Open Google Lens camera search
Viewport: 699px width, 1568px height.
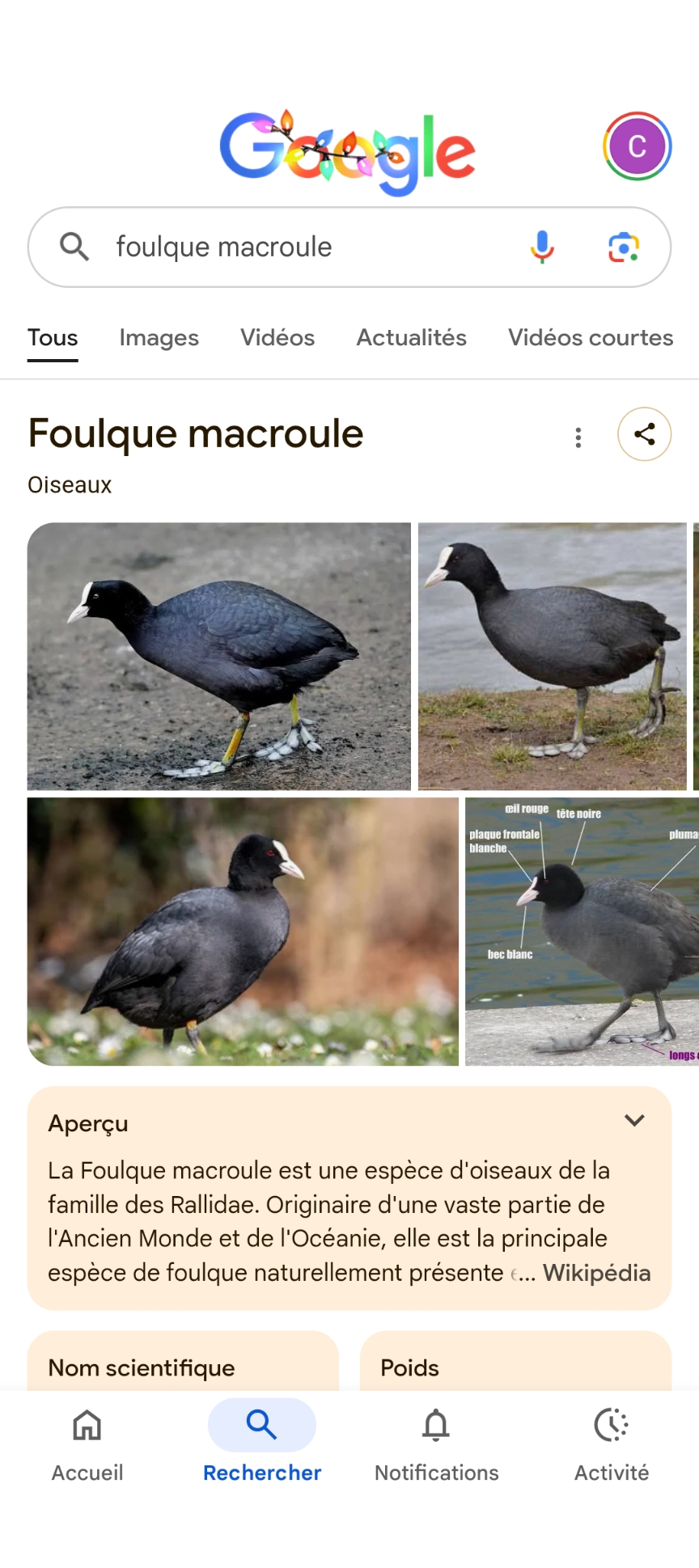624,247
